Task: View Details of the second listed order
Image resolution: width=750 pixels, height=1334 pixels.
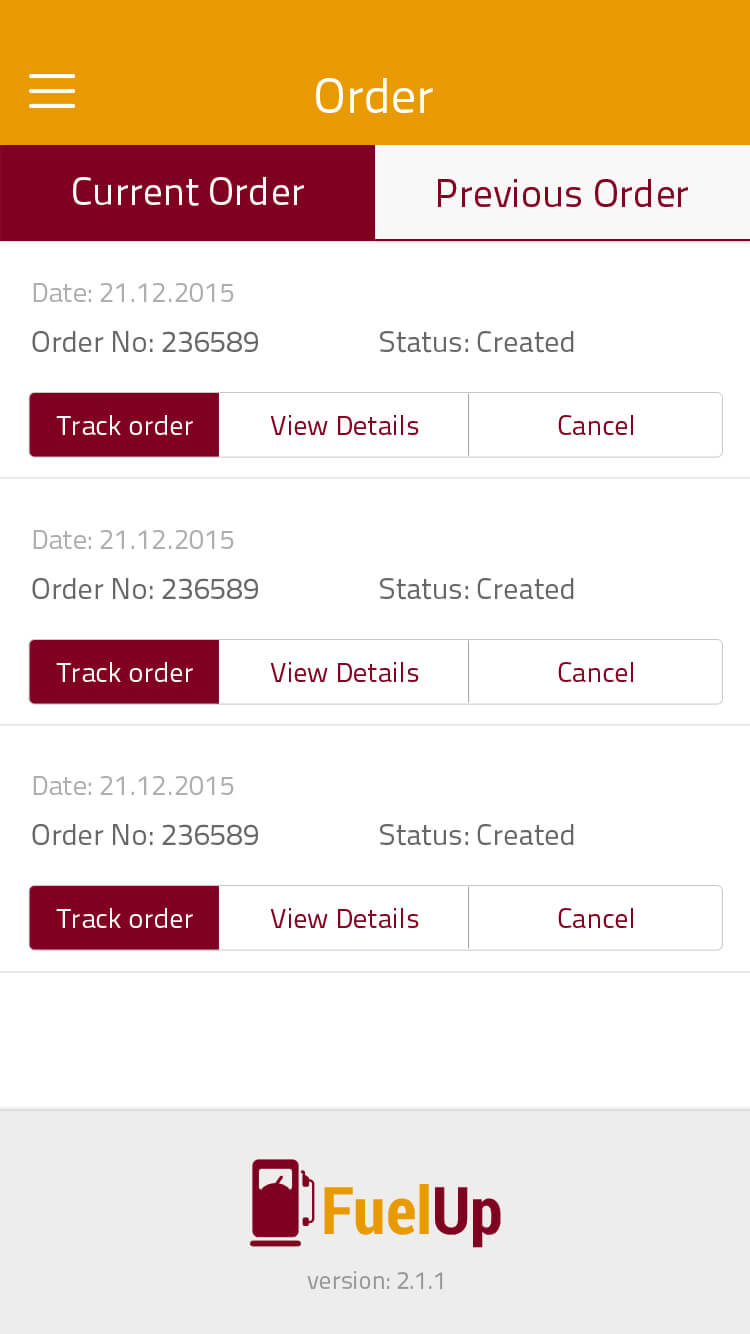Action: click(344, 672)
